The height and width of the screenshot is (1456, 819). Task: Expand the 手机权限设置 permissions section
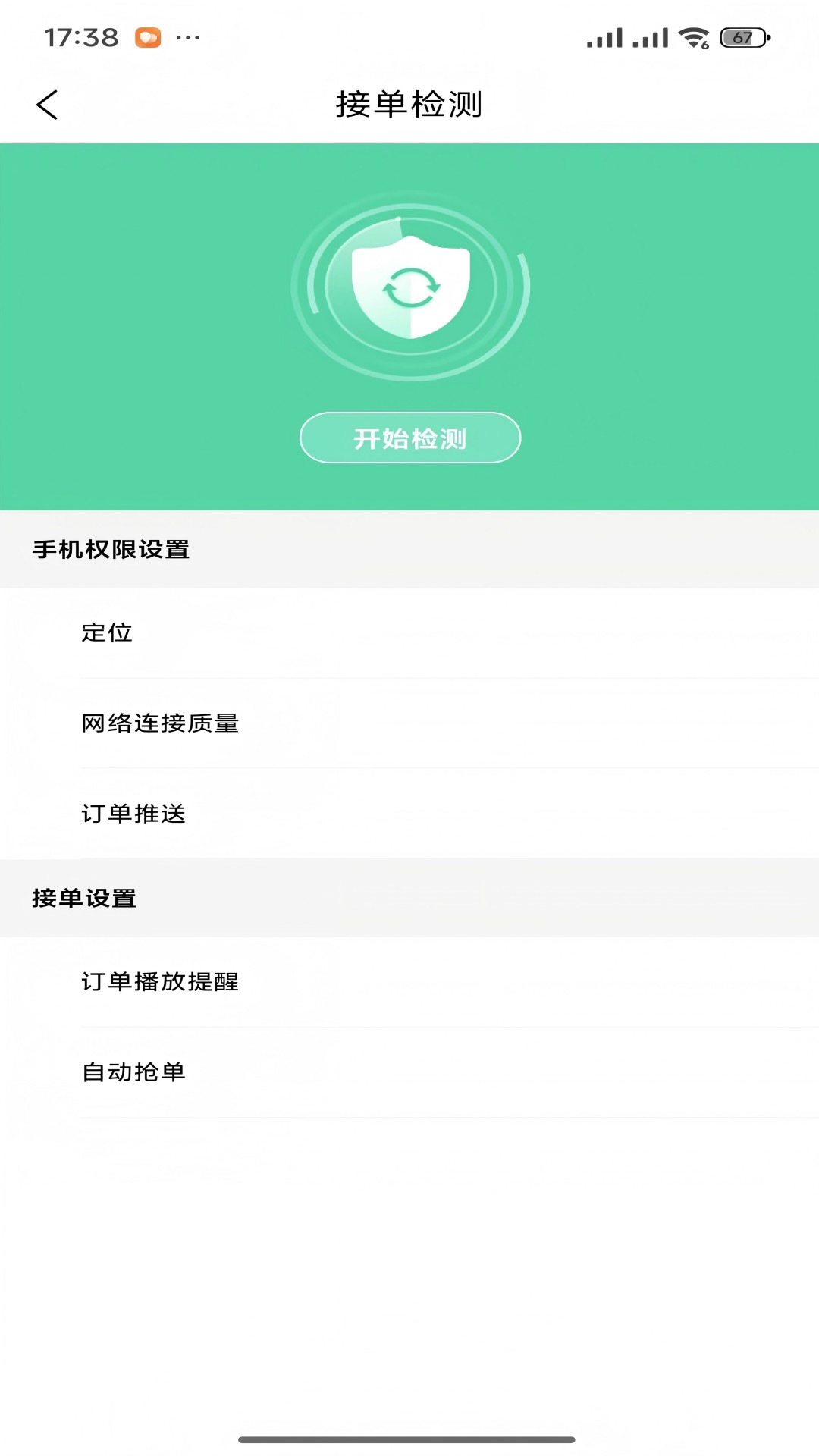111,549
